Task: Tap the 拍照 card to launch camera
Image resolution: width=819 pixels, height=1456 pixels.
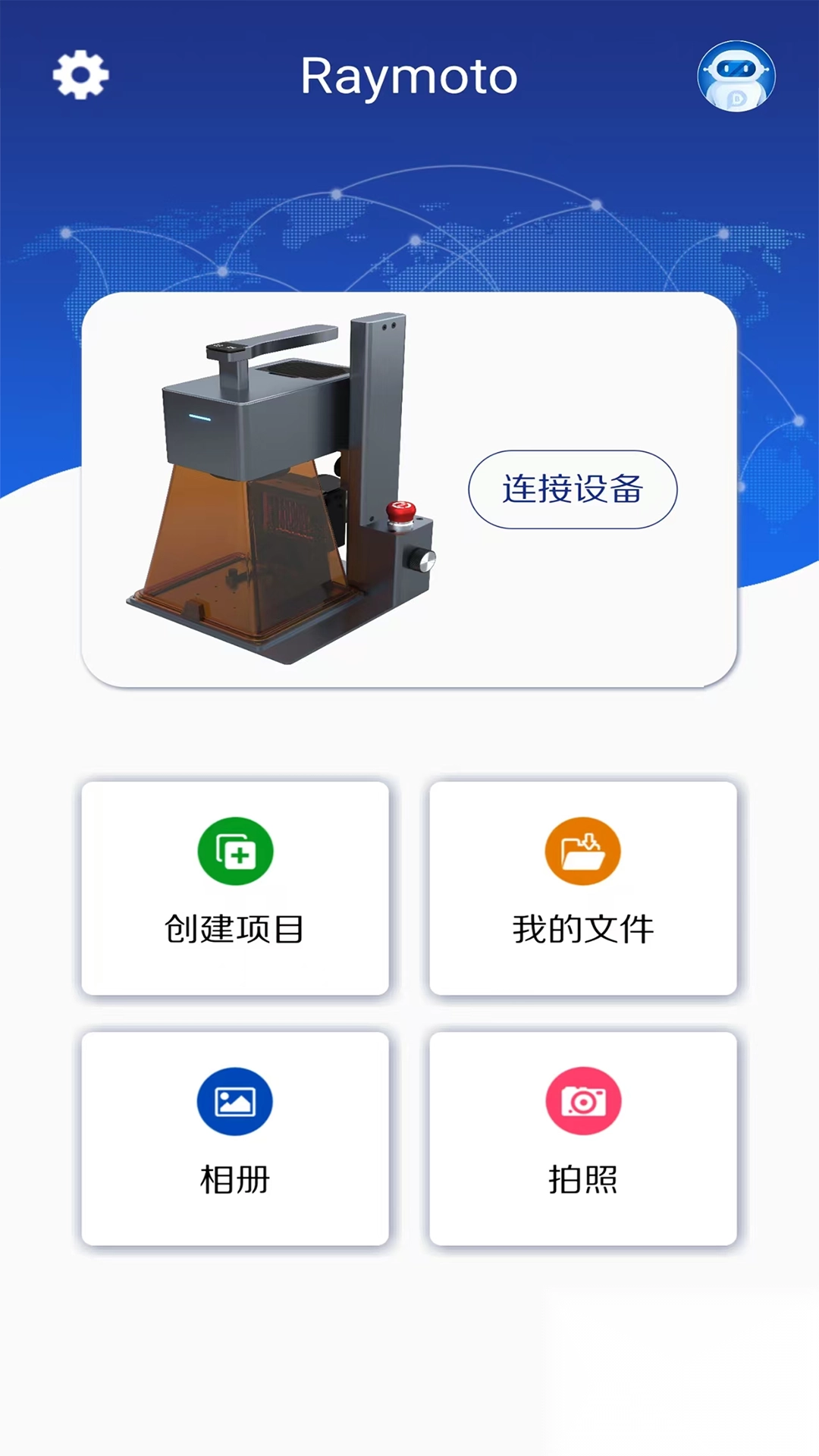Action: pyautogui.click(x=582, y=1137)
